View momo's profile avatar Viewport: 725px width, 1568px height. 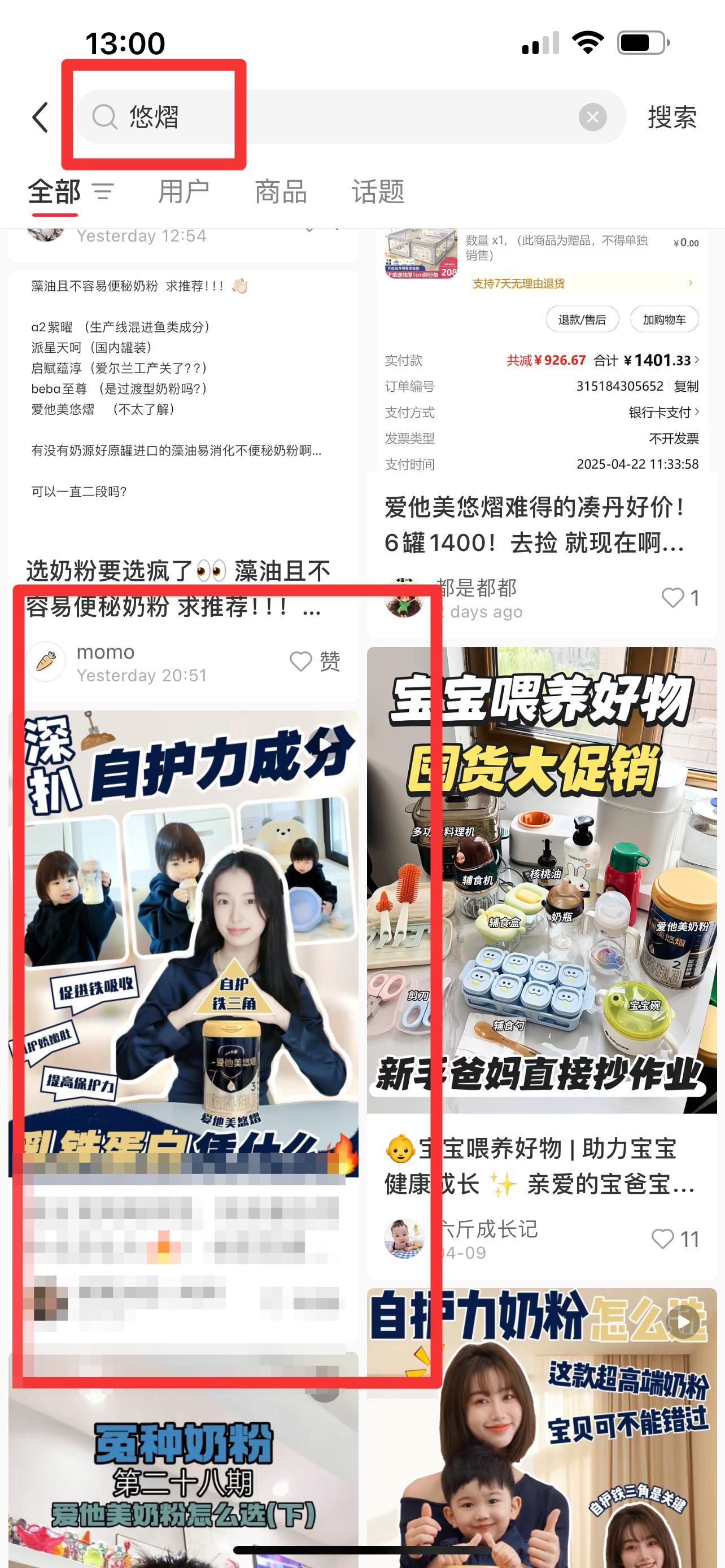pyautogui.click(x=46, y=662)
